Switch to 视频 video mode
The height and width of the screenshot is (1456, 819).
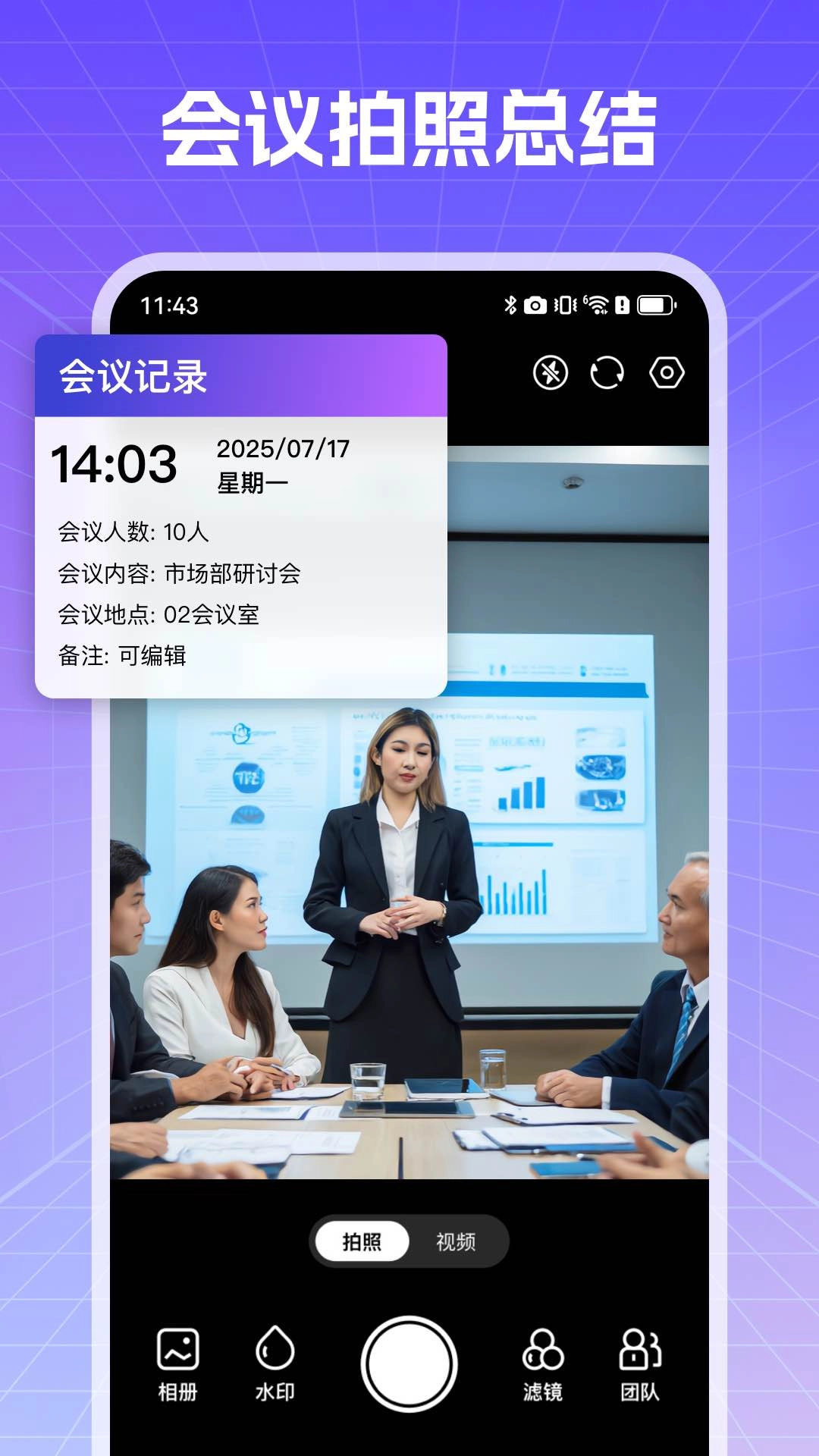pyautogui.click(x=457, y=1242)
